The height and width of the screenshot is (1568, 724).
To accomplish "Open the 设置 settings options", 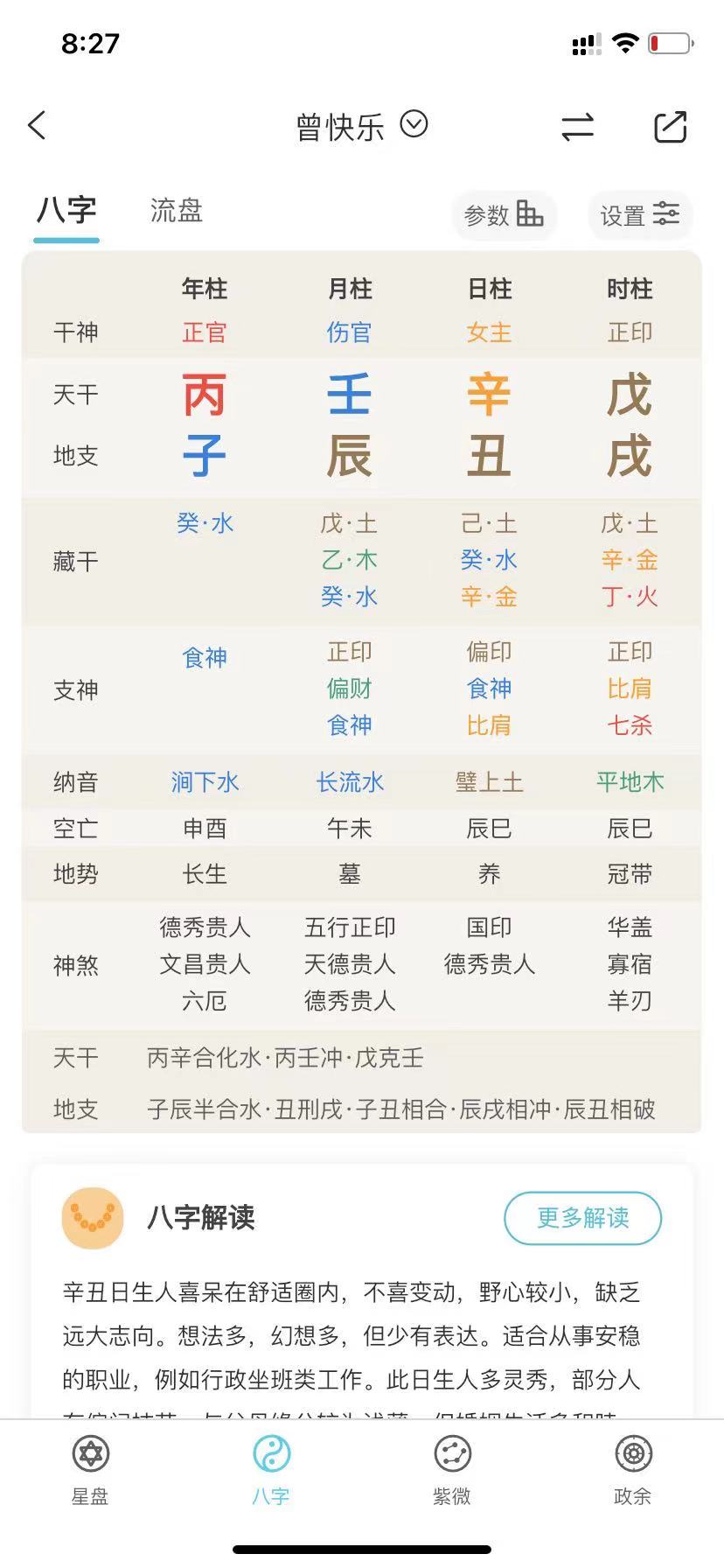I will point(639,214).
